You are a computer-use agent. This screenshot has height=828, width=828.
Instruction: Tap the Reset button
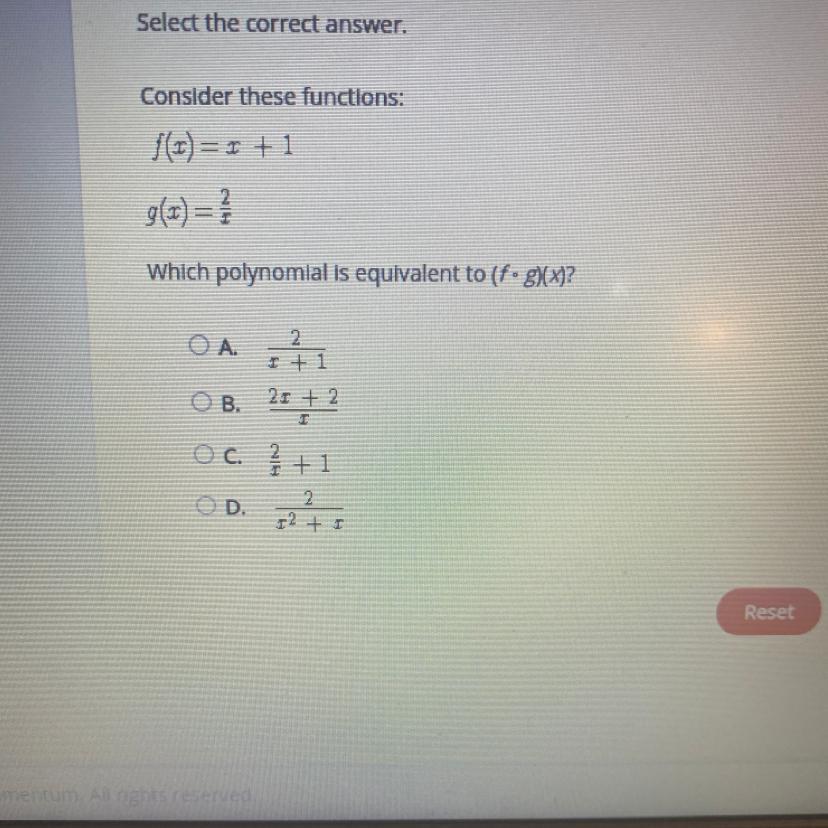click(768, 612)
